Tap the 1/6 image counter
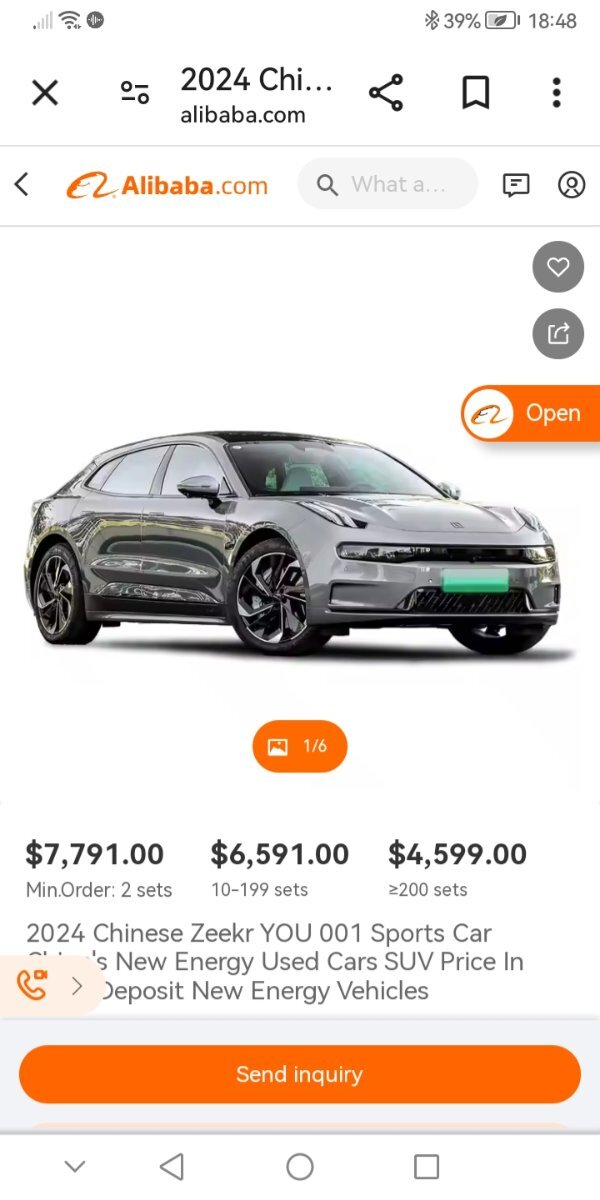Viewport: 600px width, 1200px height. [x=300, y=746]
